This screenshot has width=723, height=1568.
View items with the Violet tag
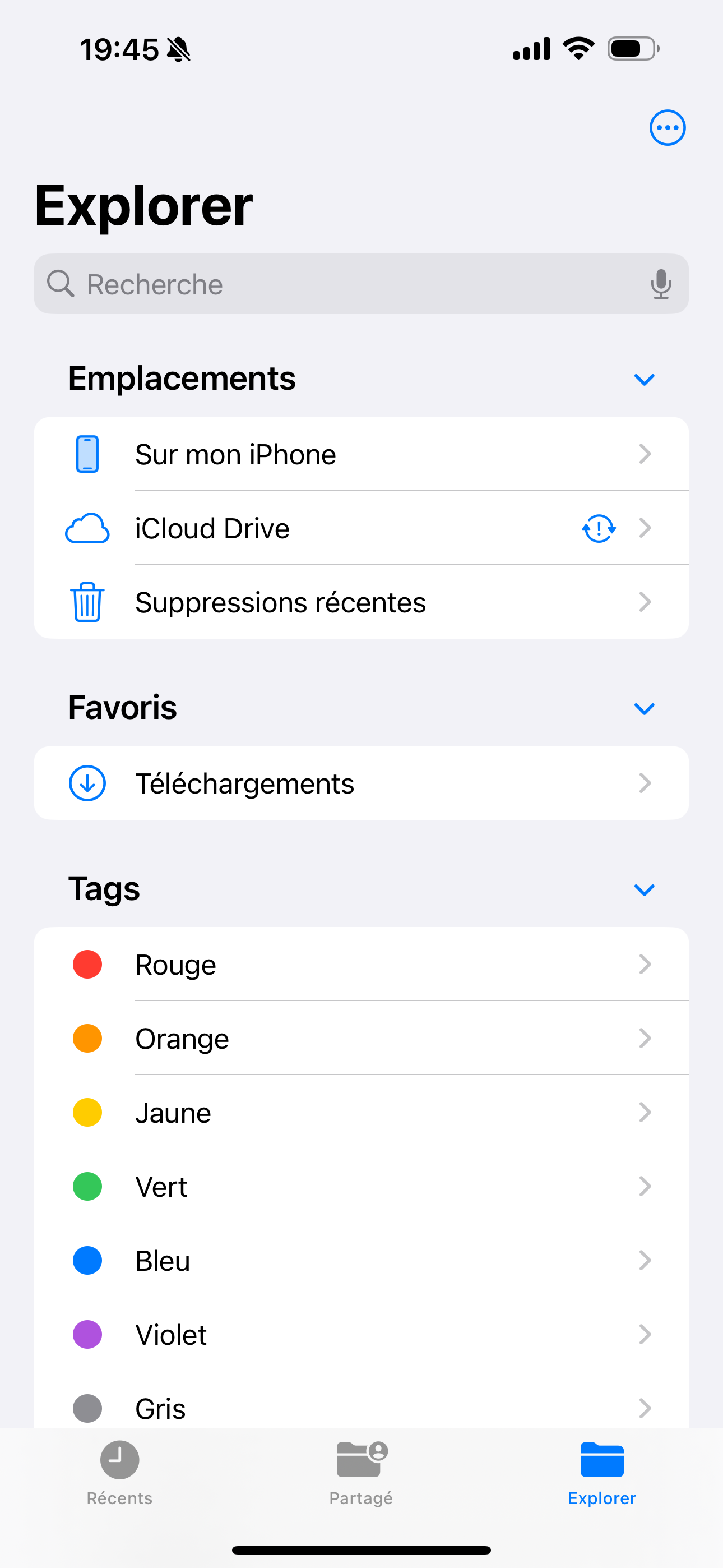(360, 1335)
